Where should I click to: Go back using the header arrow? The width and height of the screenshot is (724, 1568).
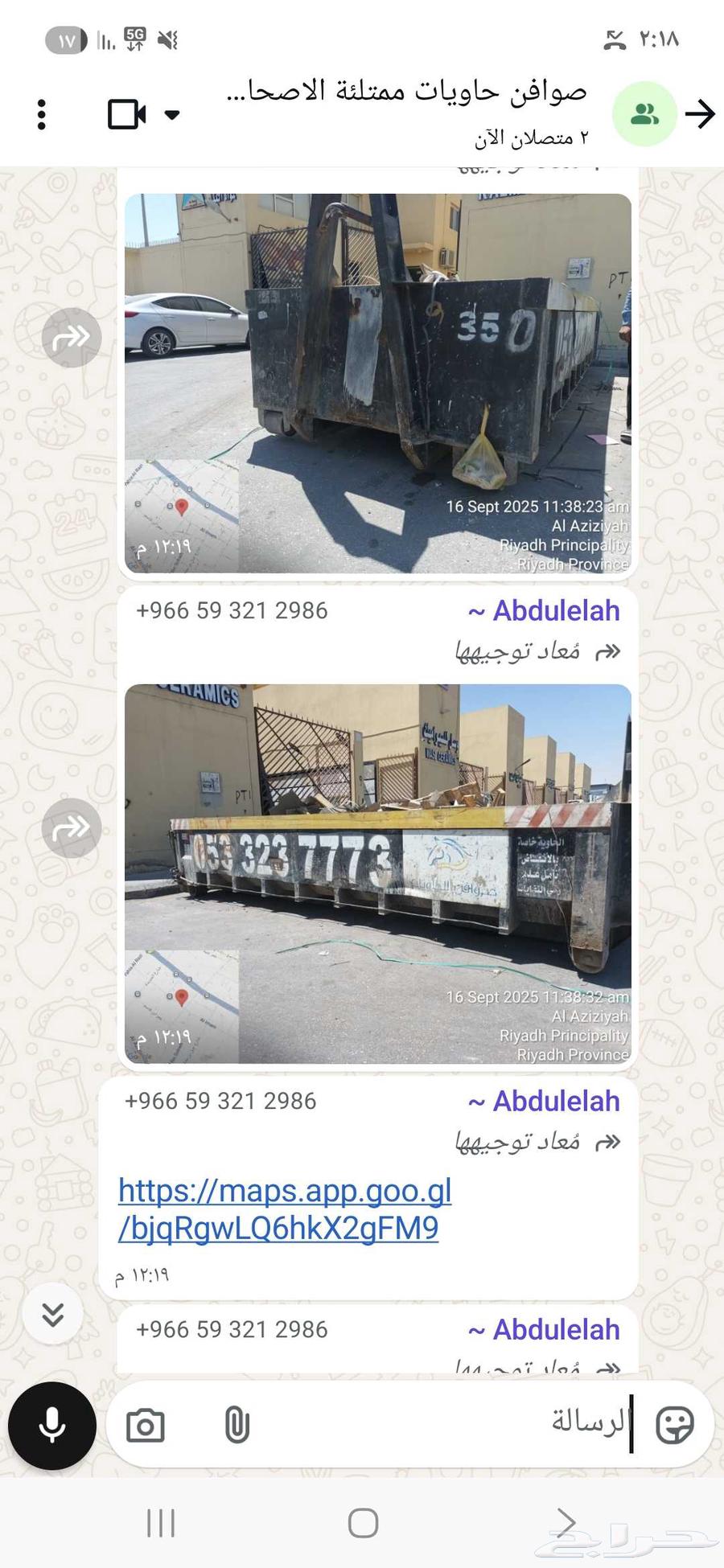click(x=700, y=114)
